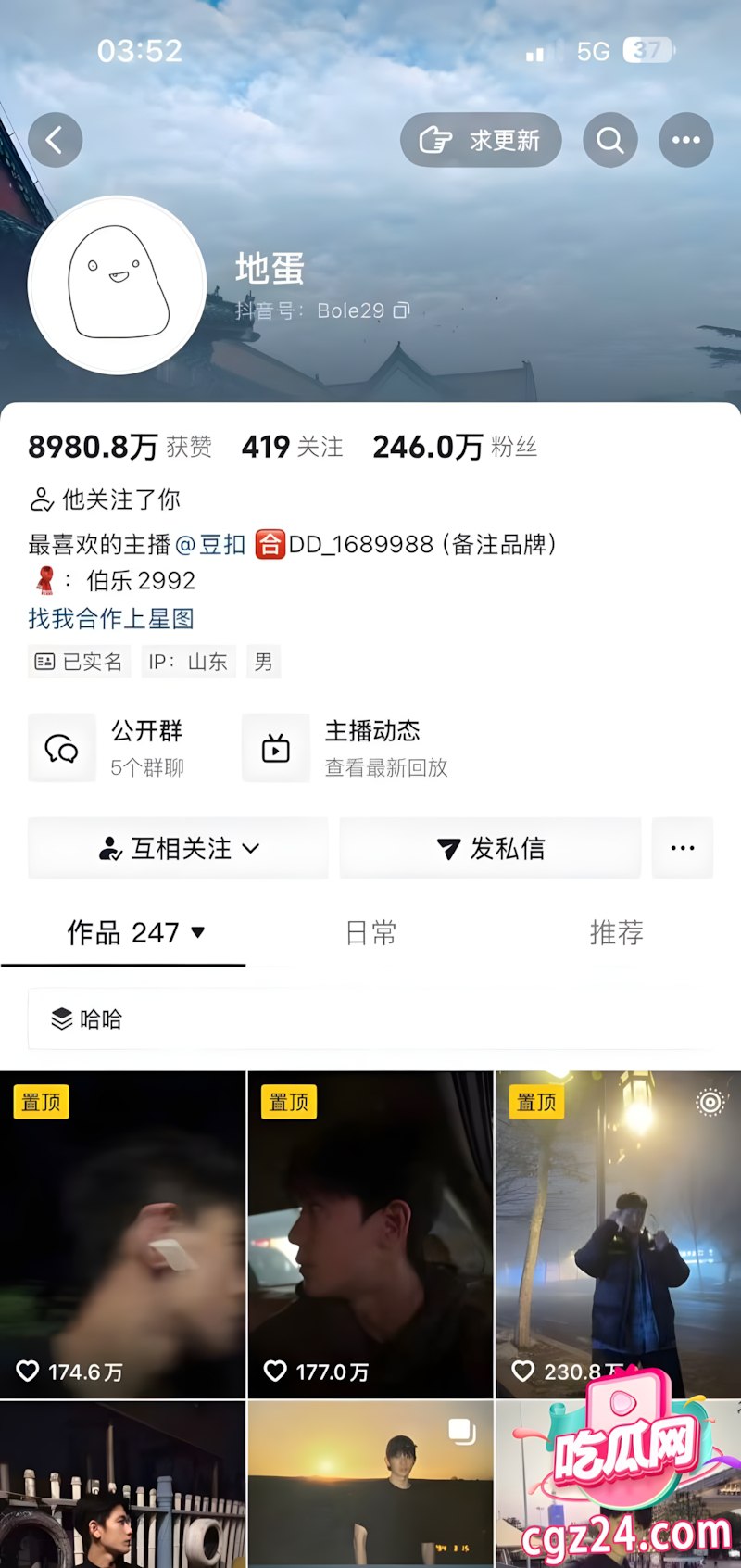Open the 419 关注 following list

[292, 447]
